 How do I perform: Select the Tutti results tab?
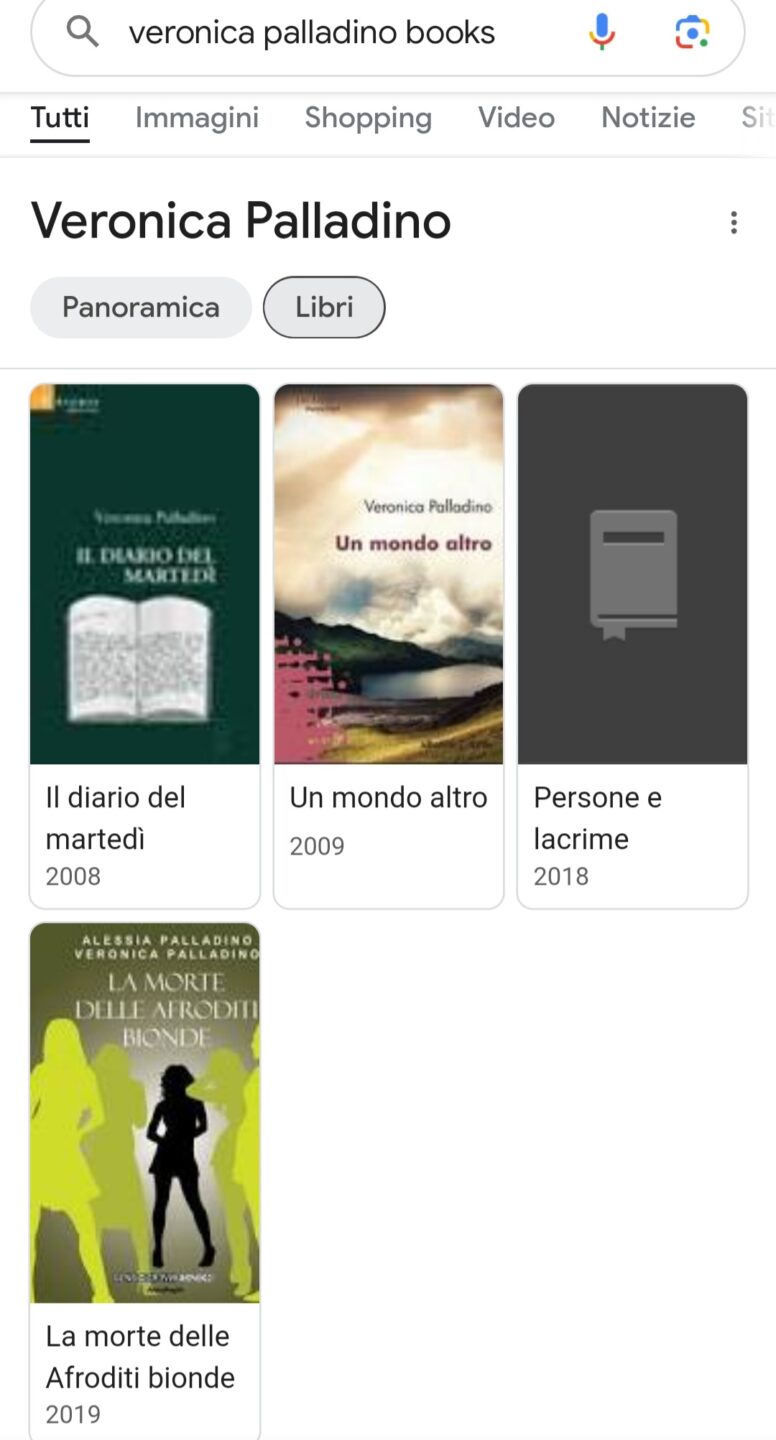click(x=60, y=118)
